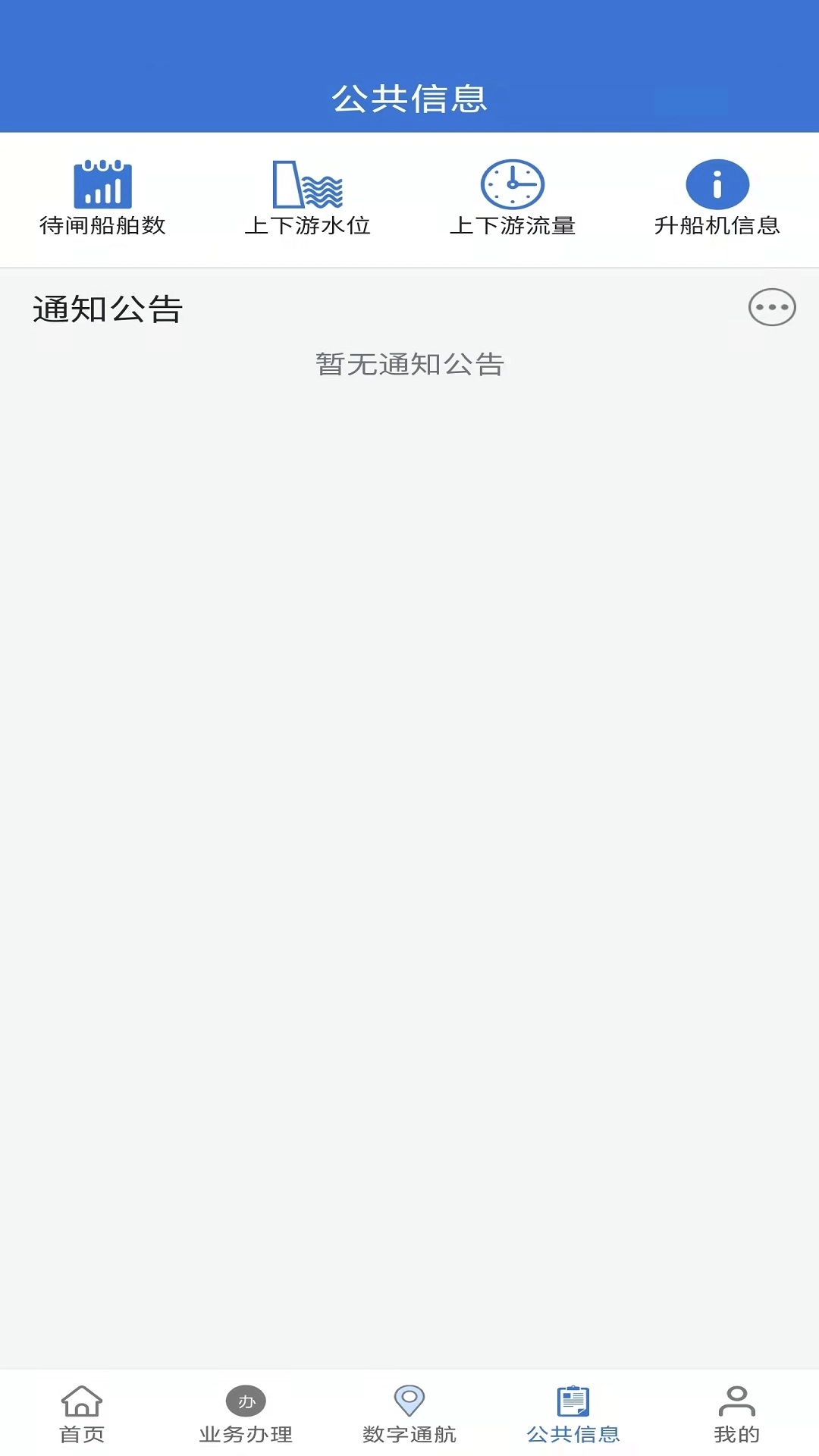Click the 公共信息 page title
The height and width of the screenshot is (1456, 819).
[409, 98]
